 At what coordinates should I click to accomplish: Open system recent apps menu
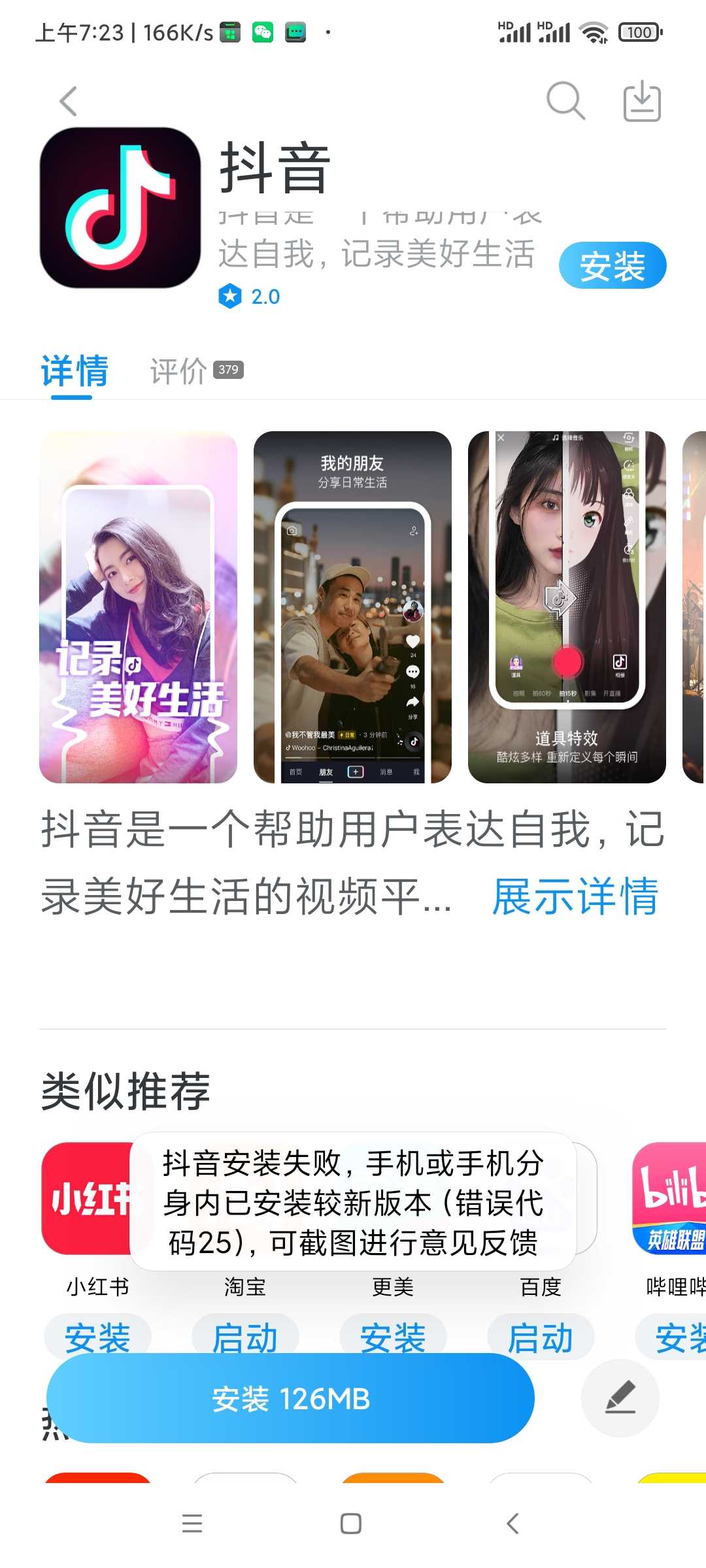(192, 1524)
